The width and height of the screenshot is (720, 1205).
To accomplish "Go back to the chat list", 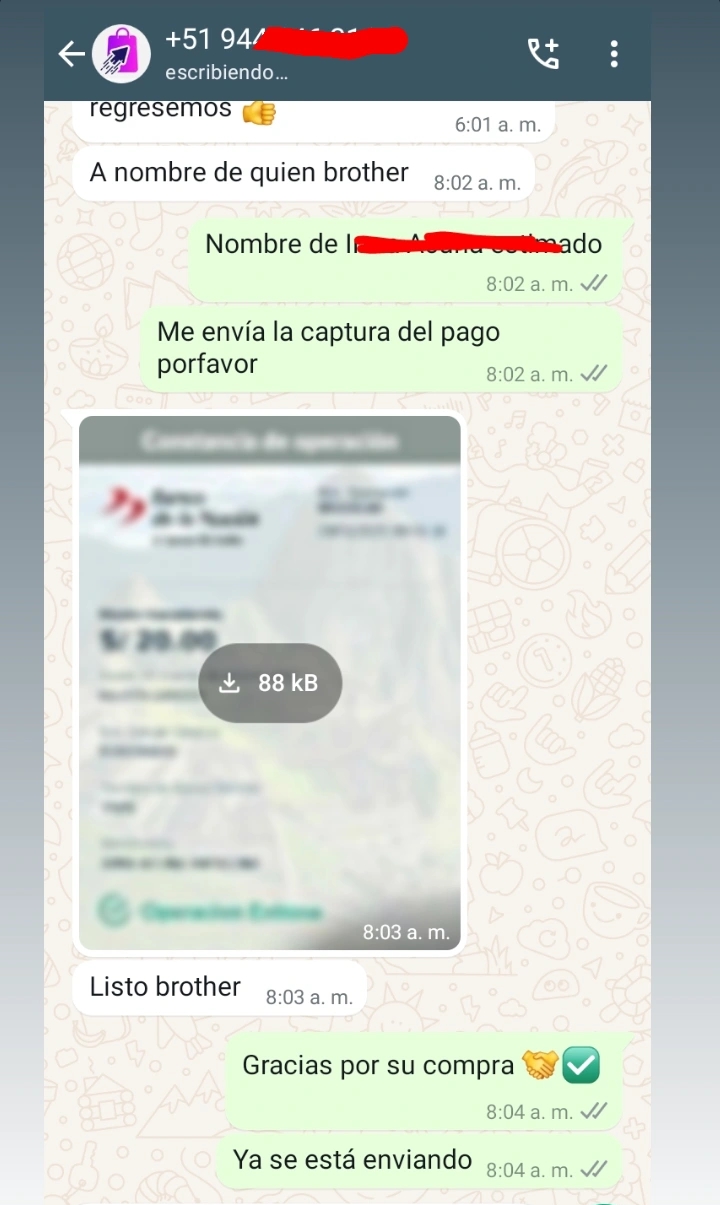I will tap(71, 54).
